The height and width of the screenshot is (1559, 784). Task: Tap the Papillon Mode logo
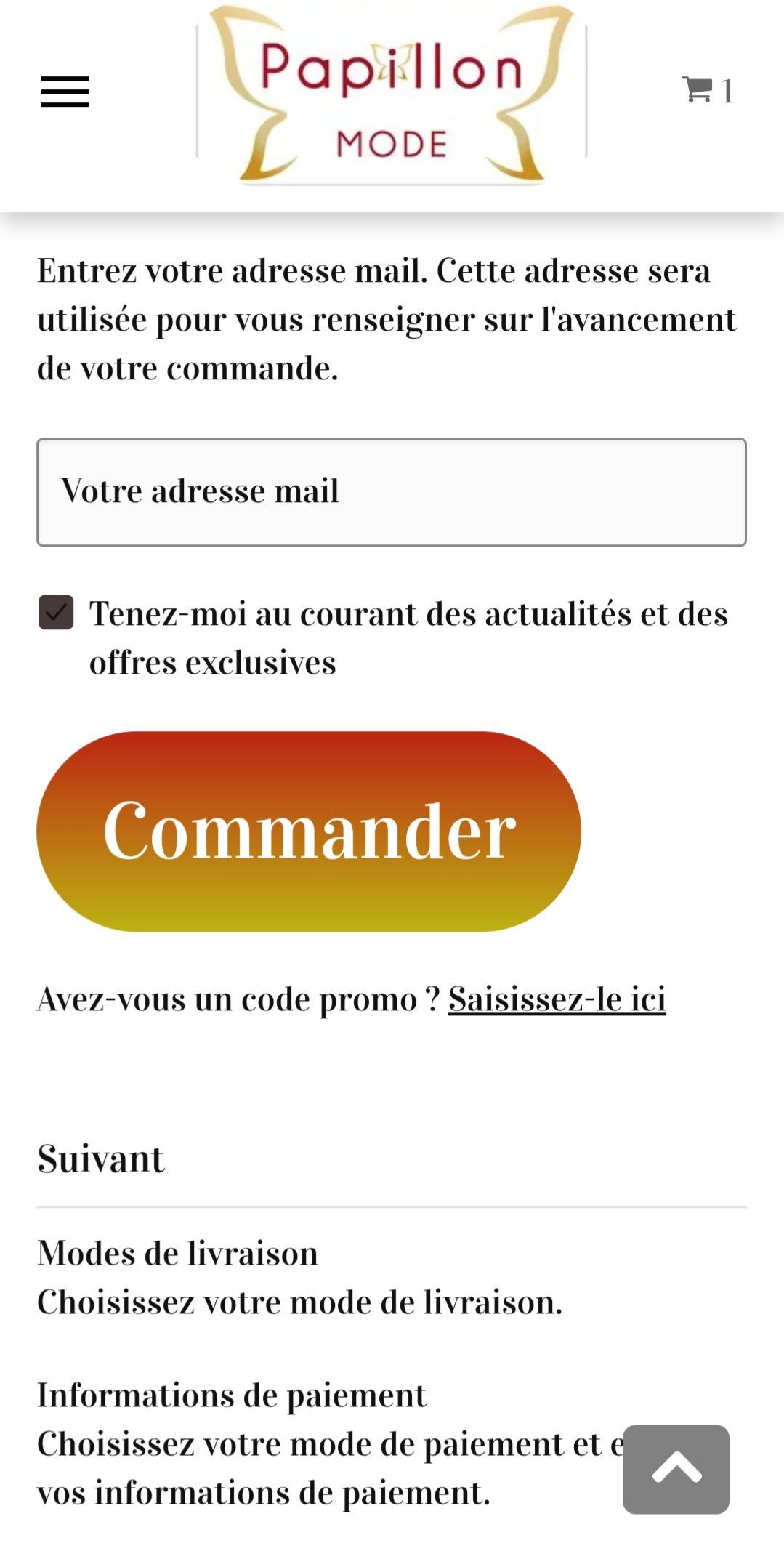392,94
